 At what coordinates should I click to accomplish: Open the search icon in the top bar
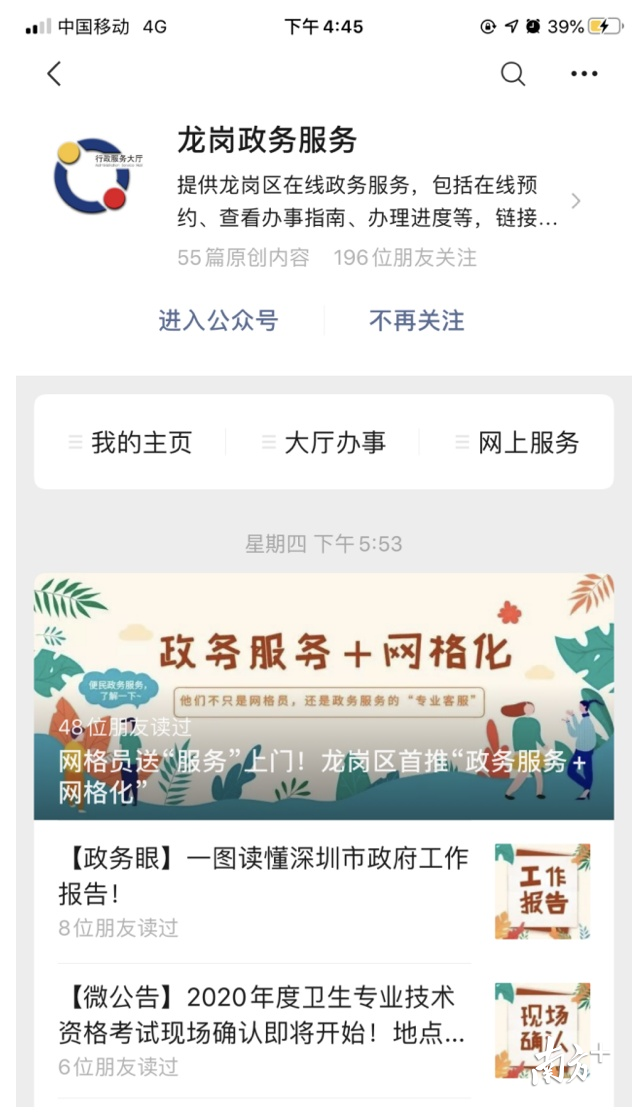[513, 74]
